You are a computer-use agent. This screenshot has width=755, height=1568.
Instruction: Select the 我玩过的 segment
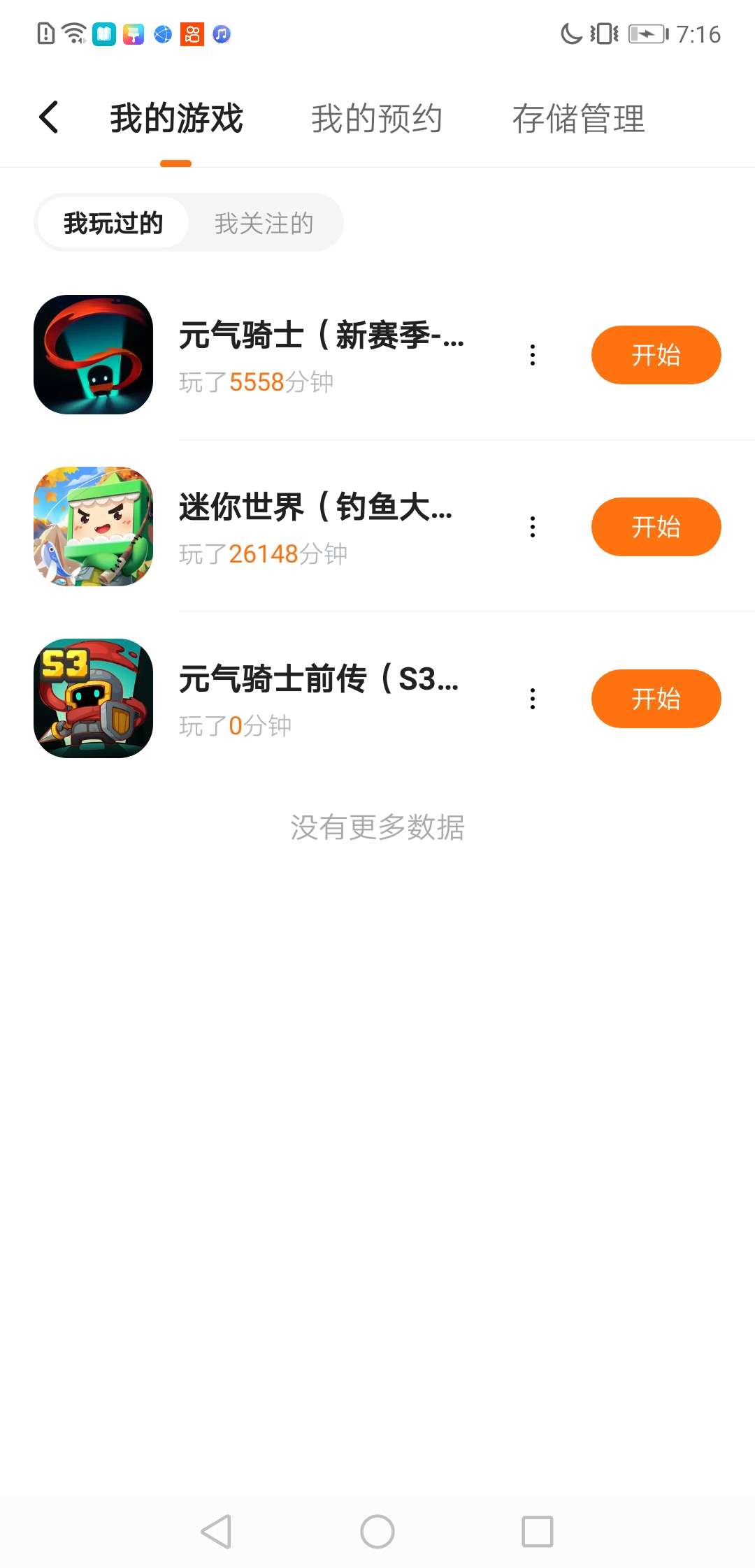[113, 224]
